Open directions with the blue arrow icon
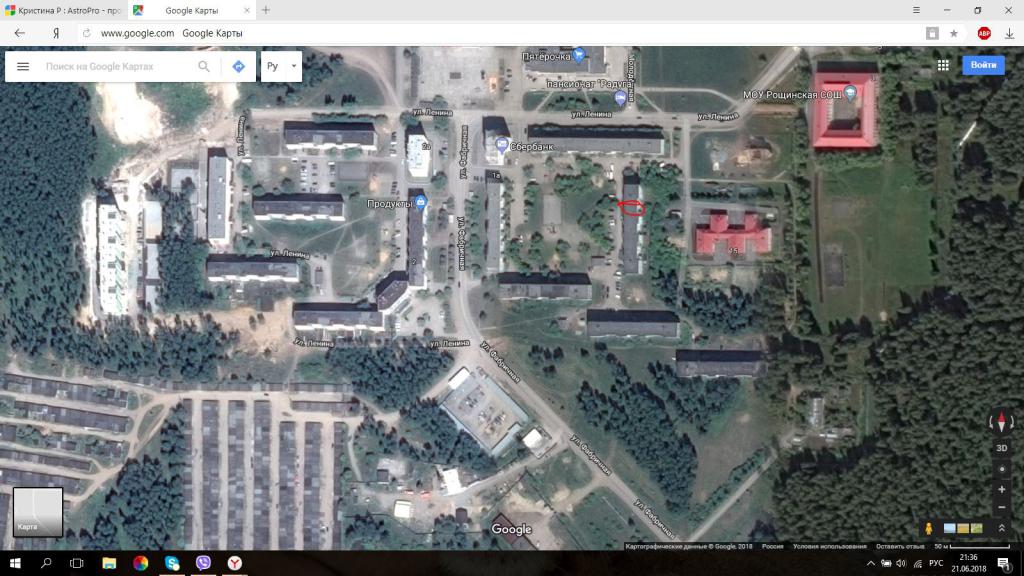The image size is (1024, 576). (x=238, y=66)
